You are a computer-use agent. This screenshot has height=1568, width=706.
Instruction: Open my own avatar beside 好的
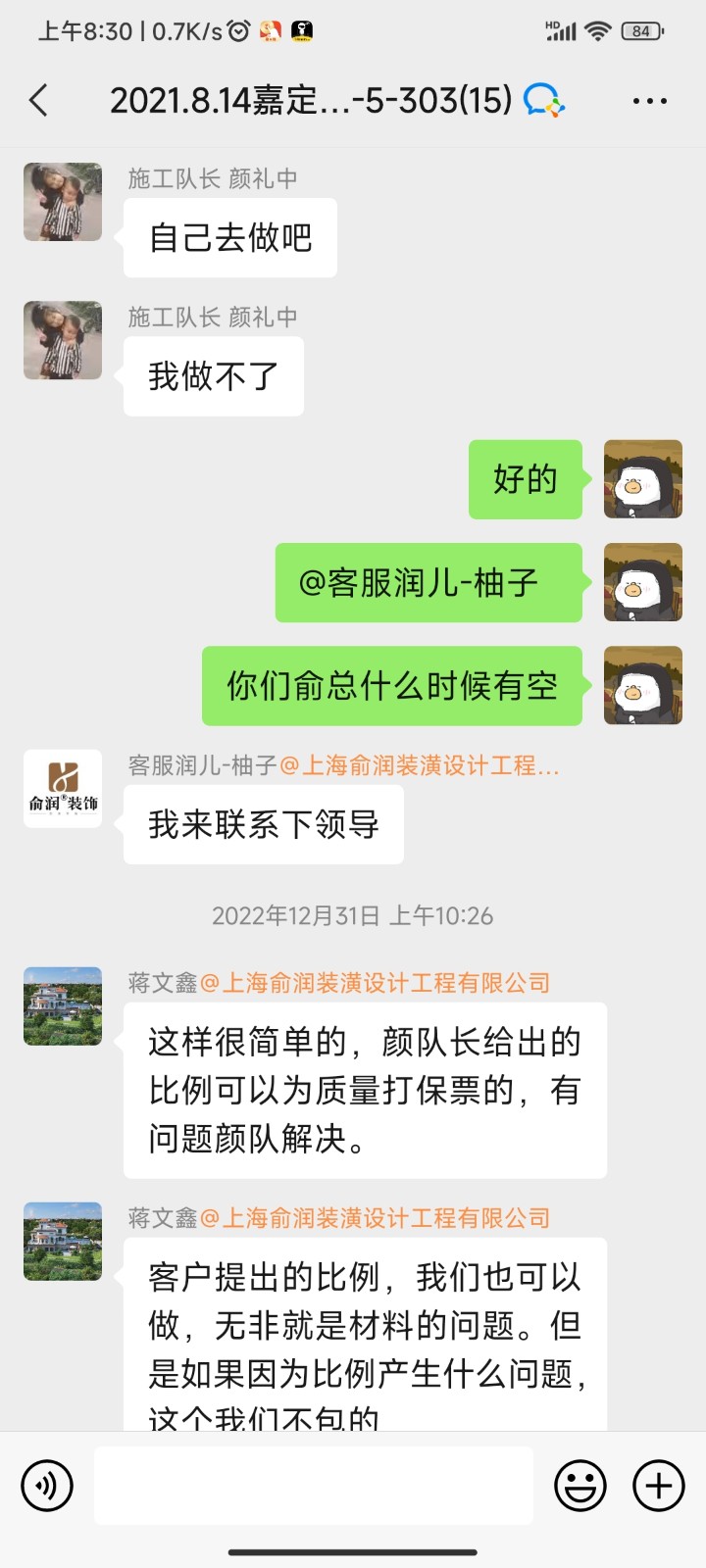tap(643, 479)
